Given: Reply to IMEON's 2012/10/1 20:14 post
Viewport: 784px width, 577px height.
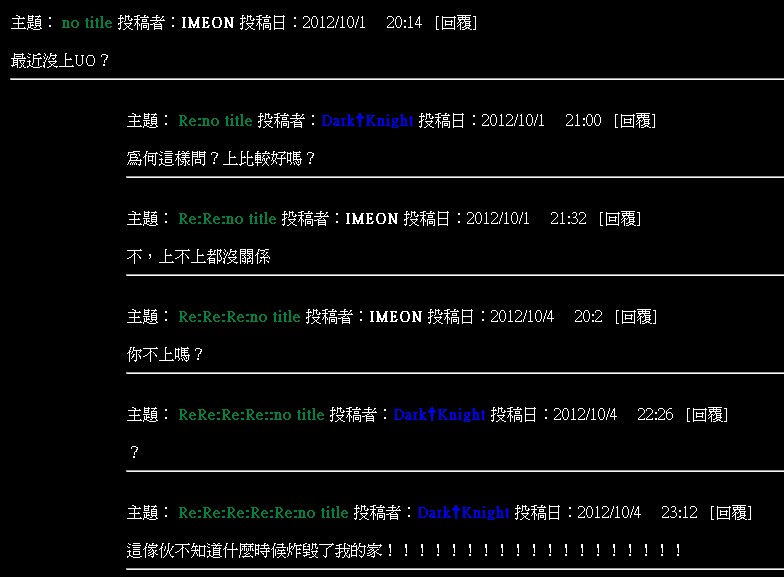Looking at the screenshot, I should pos(455,23).
